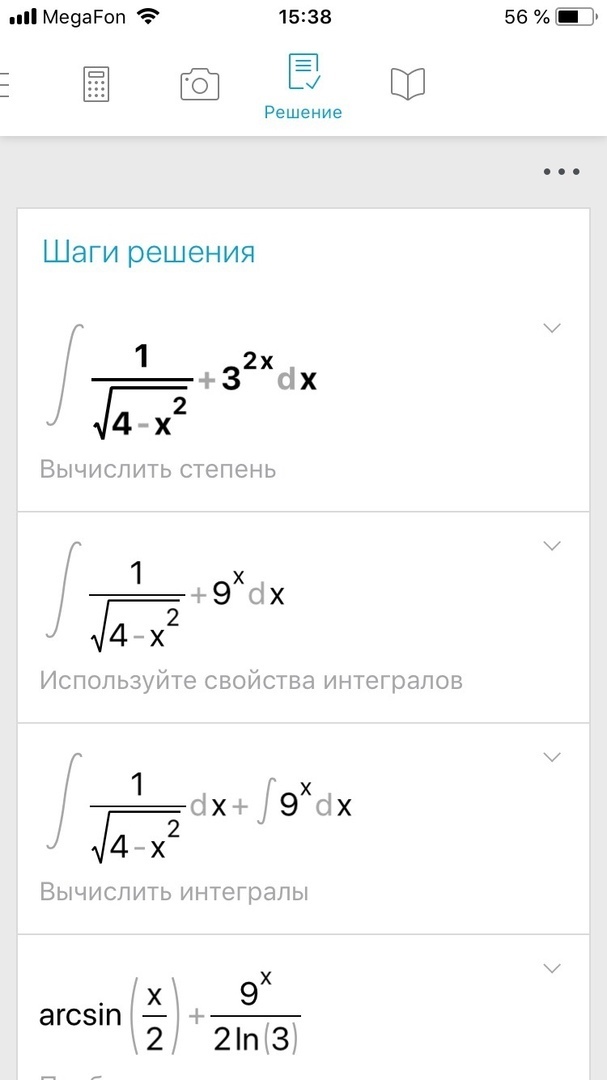This screenshot has width=607, height=1080.
Task: Select the Решение tab
Action: click(303, 86)
